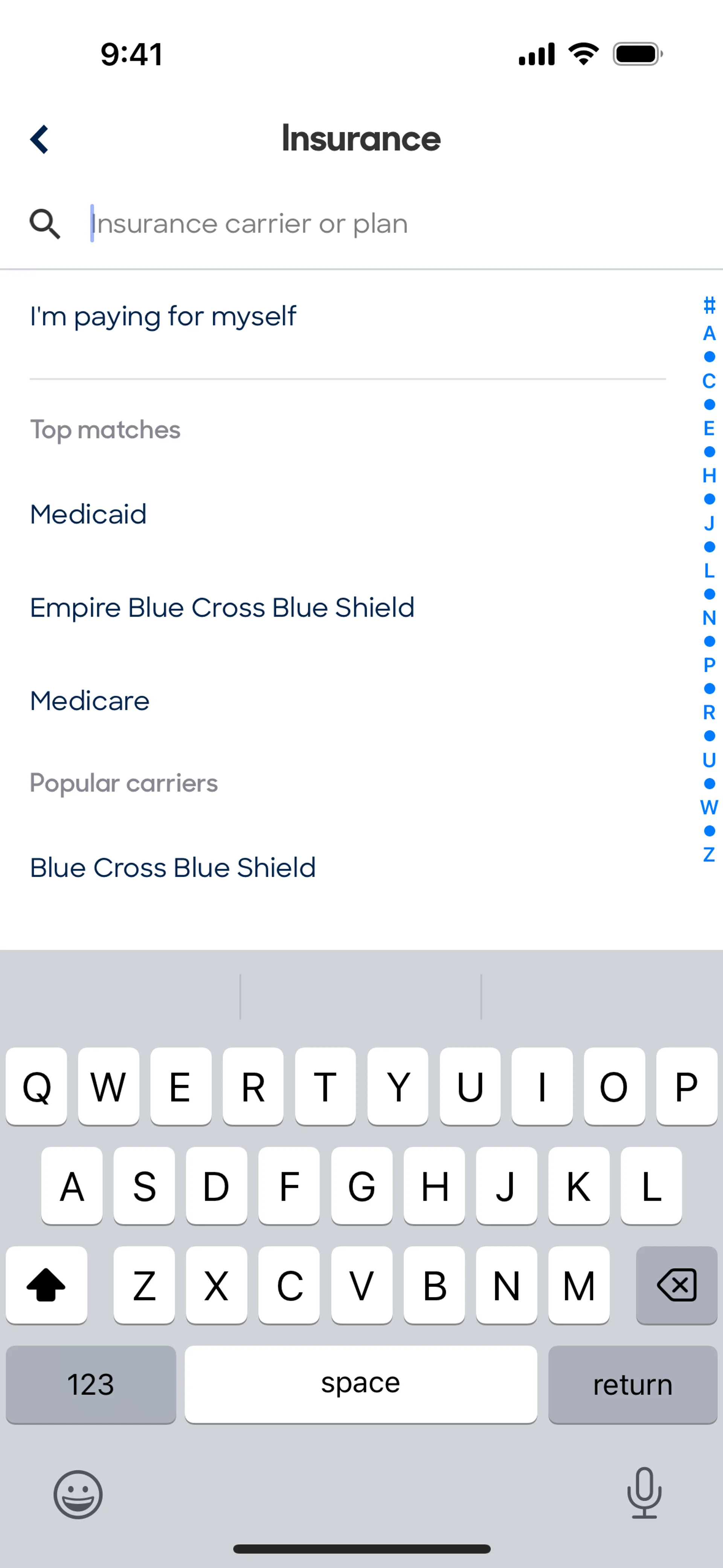
Task: Select Empire Blue Cross Blue Shield
Action: tap(222, 607)
